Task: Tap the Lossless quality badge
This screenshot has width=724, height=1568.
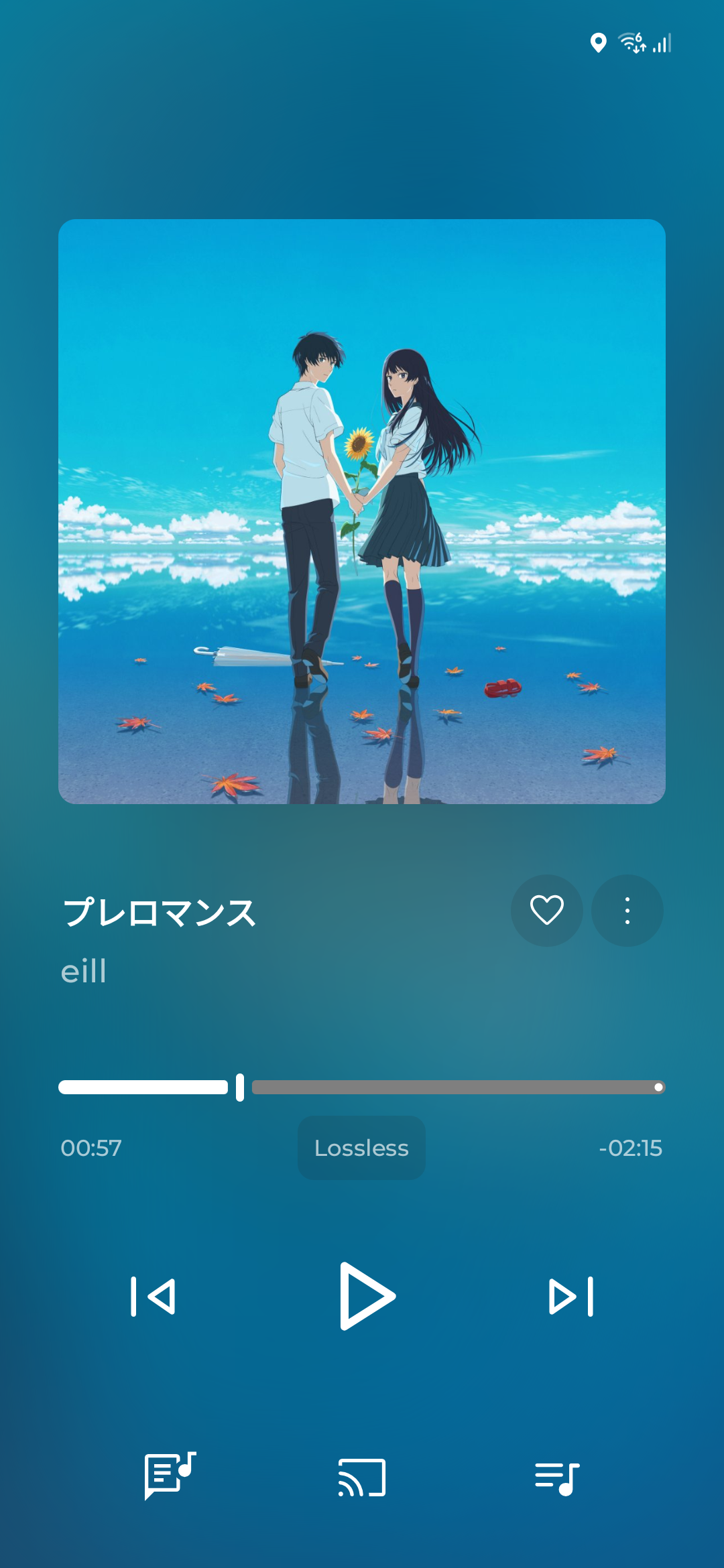Action: point(361,1148)
